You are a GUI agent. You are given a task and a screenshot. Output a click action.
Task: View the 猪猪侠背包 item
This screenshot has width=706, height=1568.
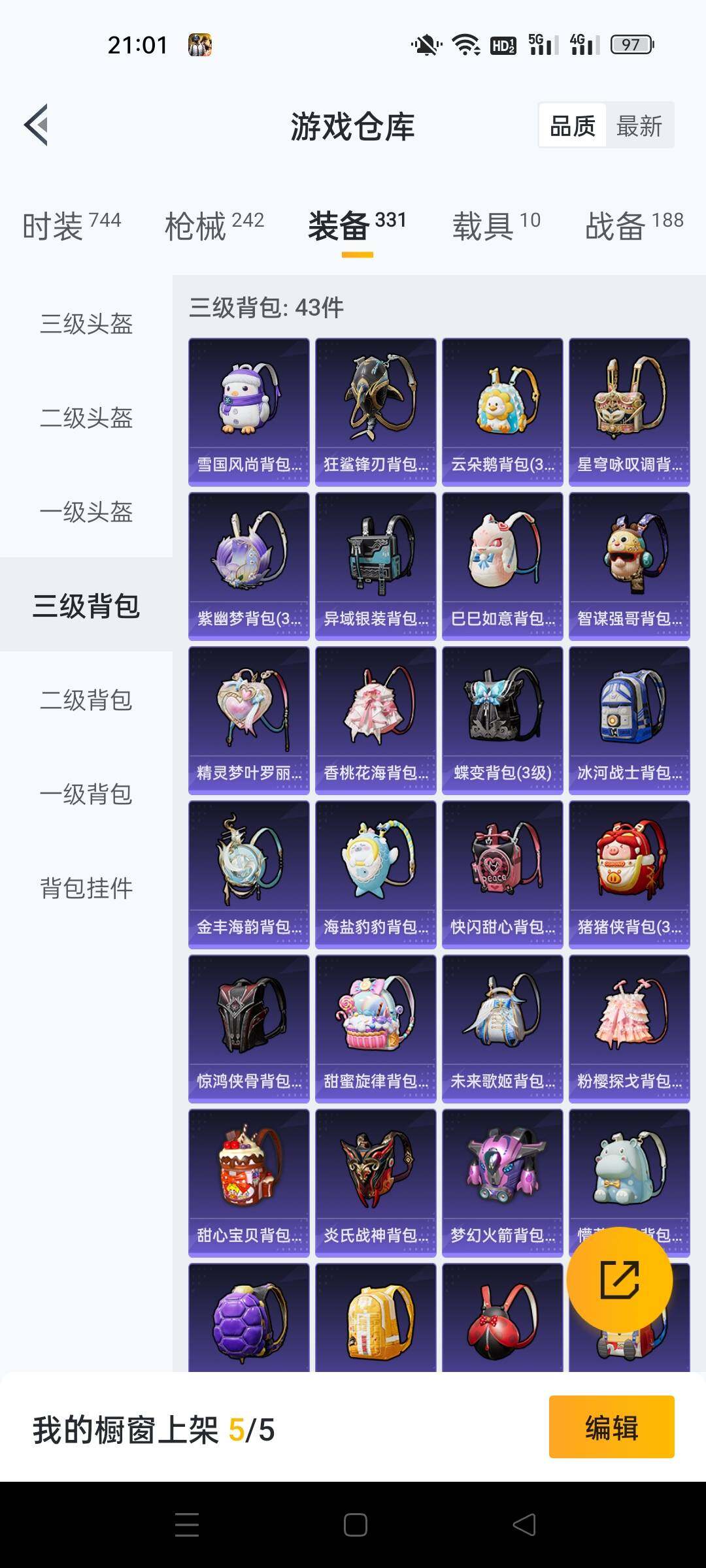tap(630, 874)
